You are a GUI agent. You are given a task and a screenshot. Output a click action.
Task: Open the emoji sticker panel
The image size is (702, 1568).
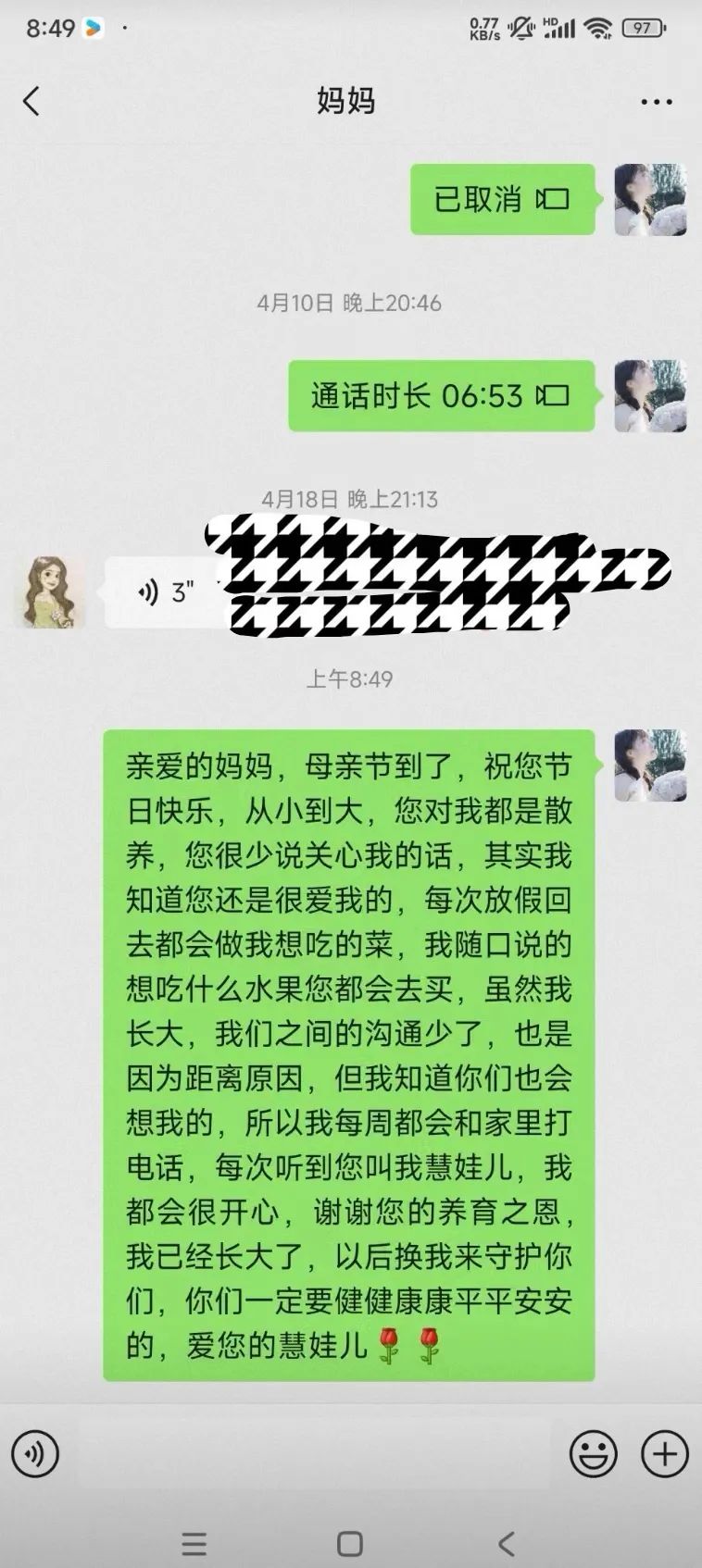(593, 1454)
